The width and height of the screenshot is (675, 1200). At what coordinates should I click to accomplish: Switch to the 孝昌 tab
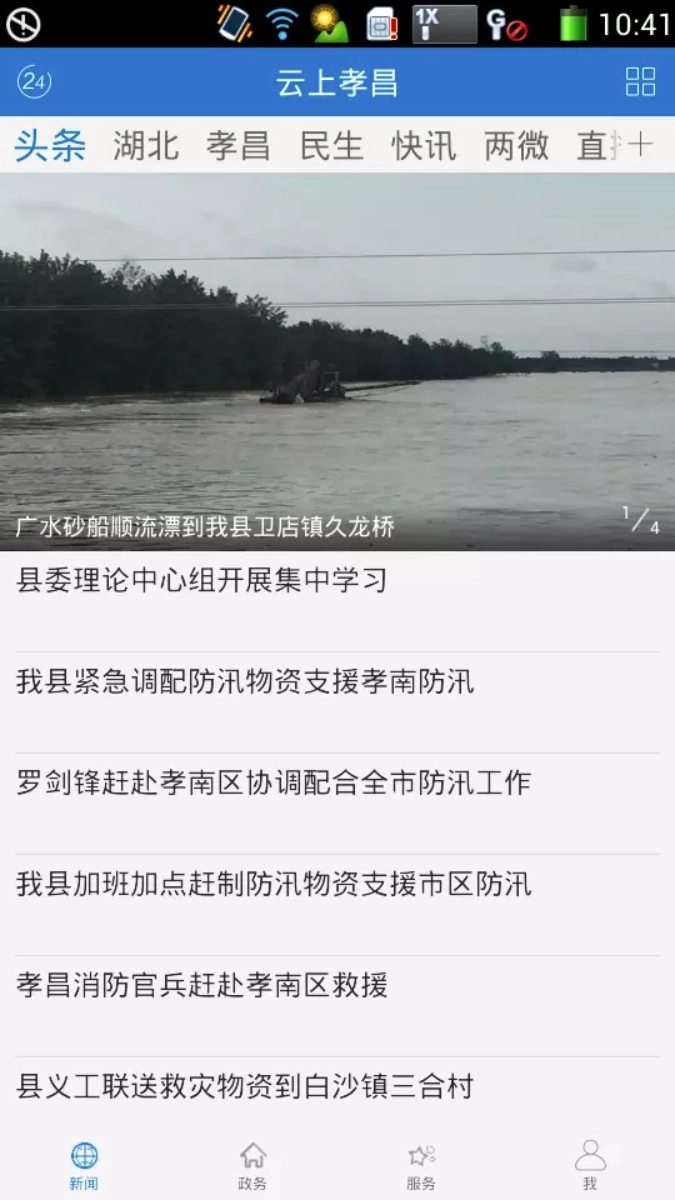(x=238, y=146)
